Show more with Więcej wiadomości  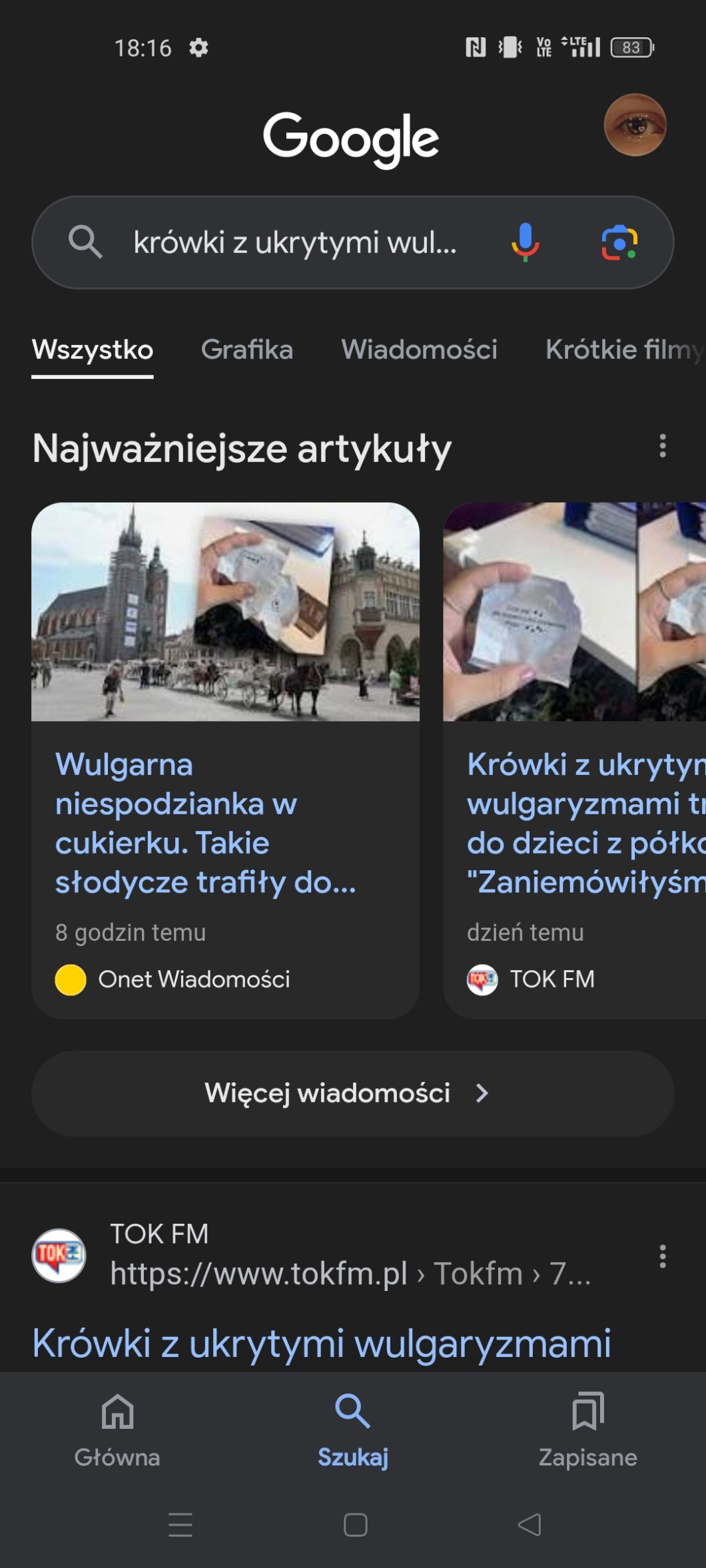[x=352, y=1093]
